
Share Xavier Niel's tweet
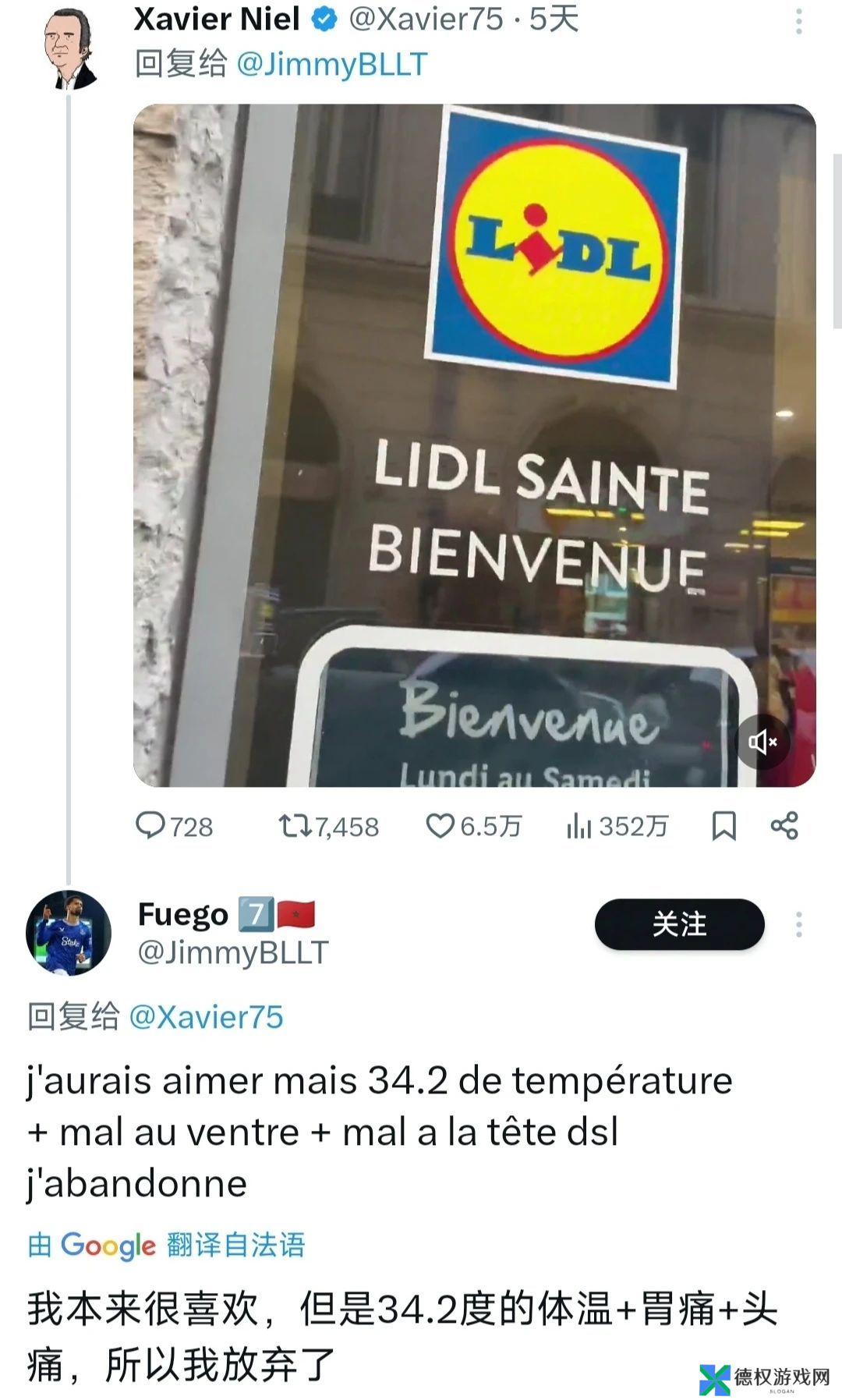click(x=784, y=825)
